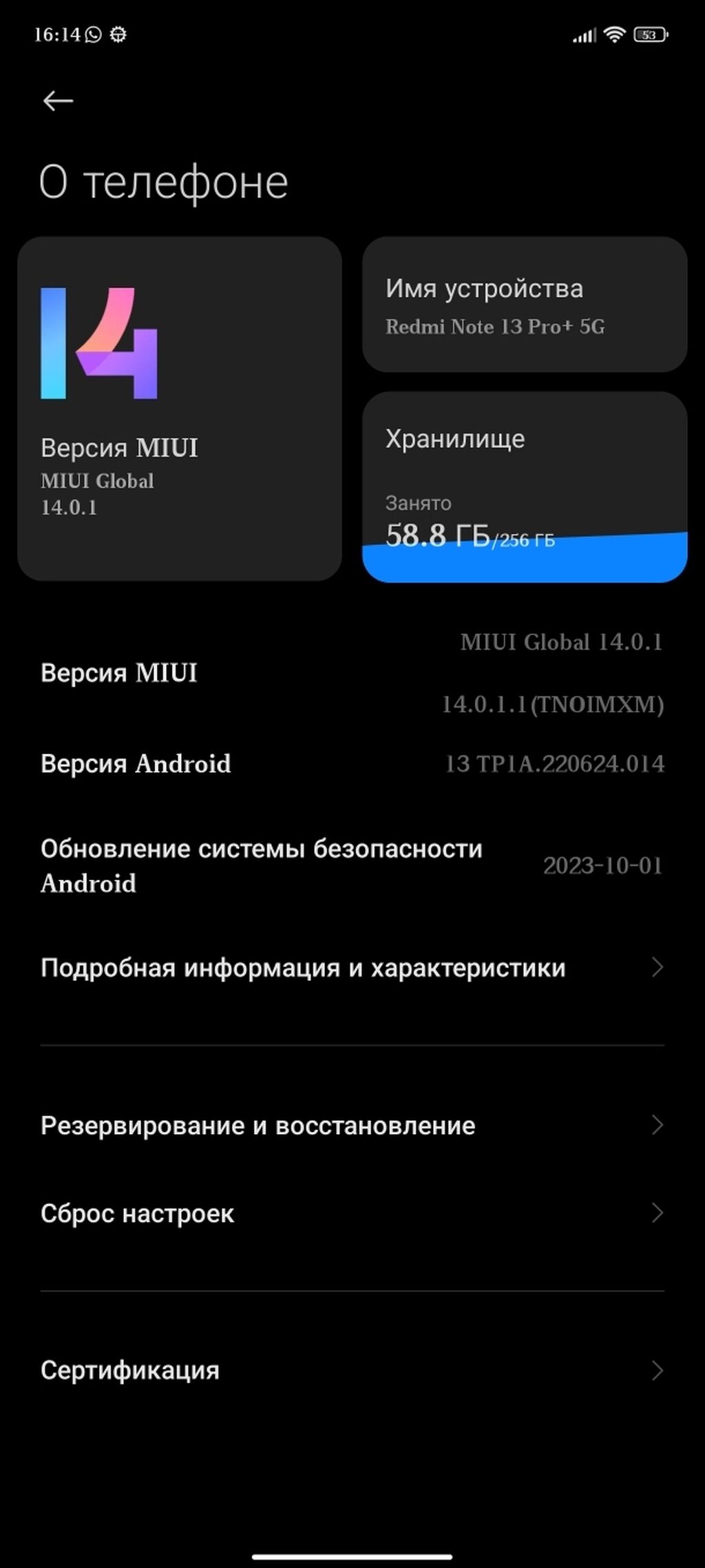Open the Хранилище storage card
This screenshot has height=1568, width=705.
pos(525,486)
